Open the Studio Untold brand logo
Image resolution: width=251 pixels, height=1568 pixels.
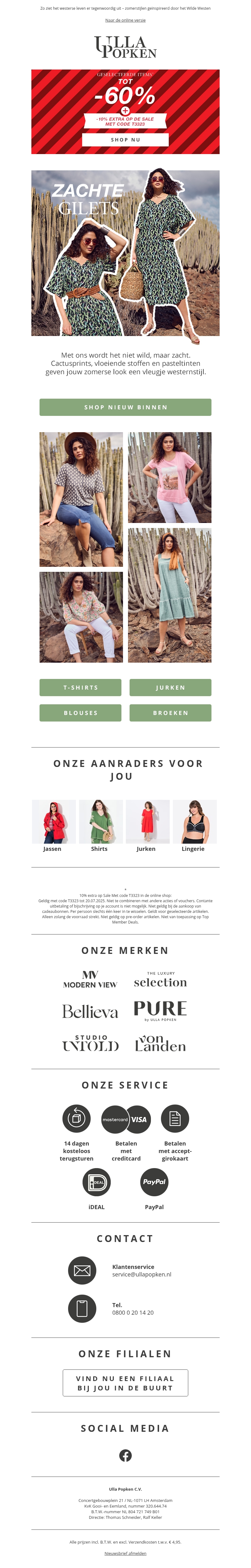tap(91, 1043)
